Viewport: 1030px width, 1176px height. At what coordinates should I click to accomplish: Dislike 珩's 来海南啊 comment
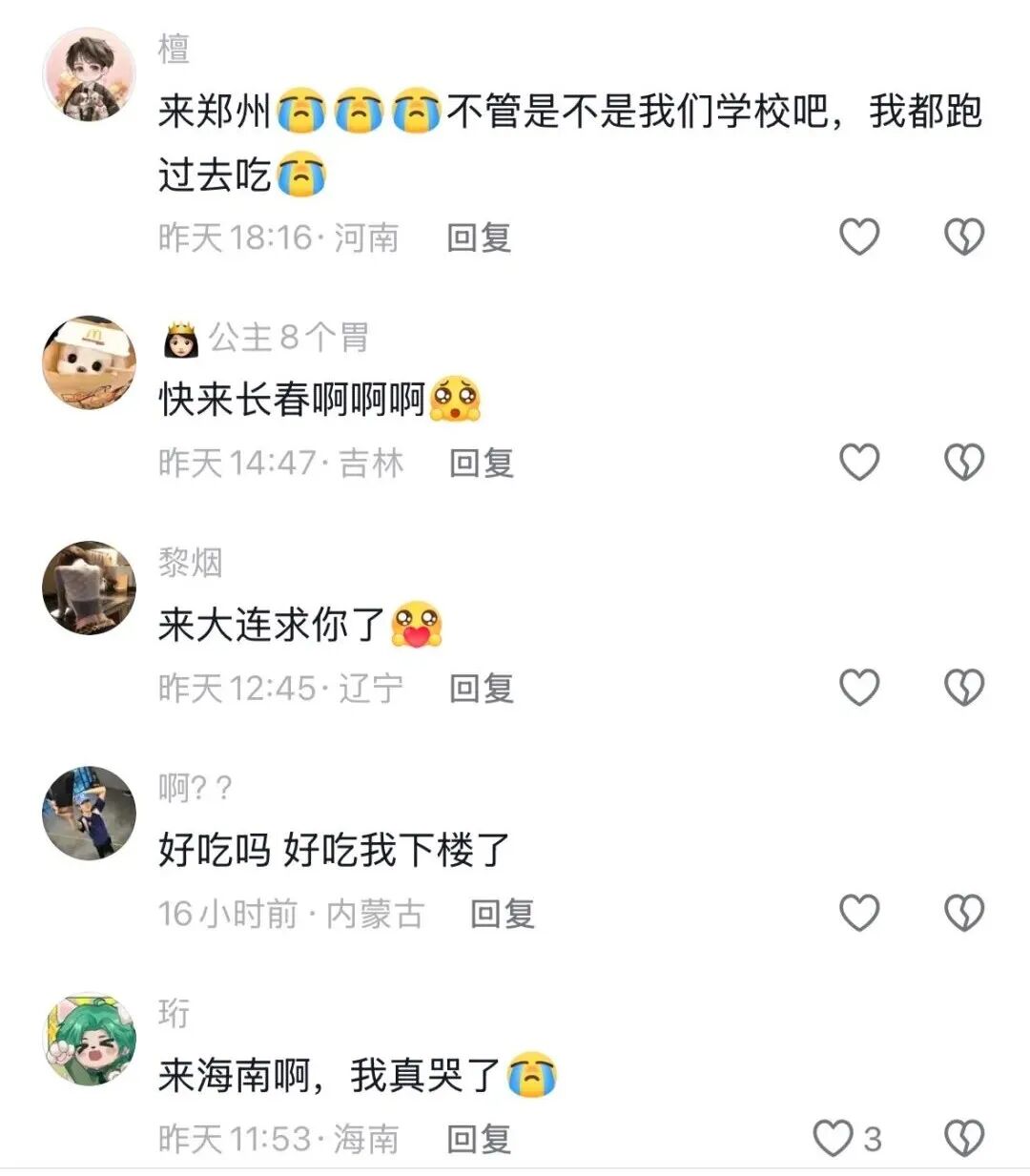[963, 1138]
